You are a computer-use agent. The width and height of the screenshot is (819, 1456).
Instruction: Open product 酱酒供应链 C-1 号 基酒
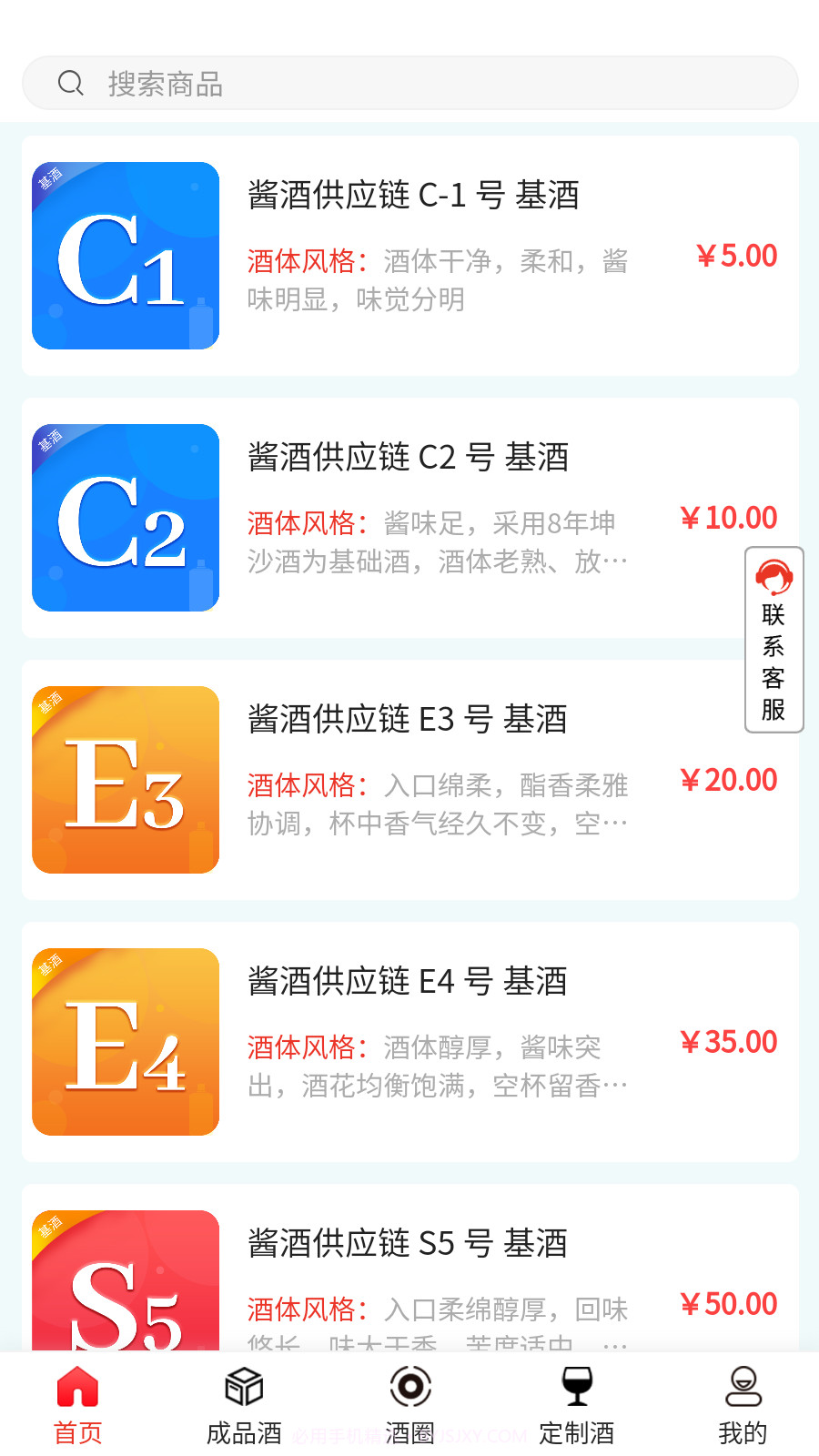[415, 196]
